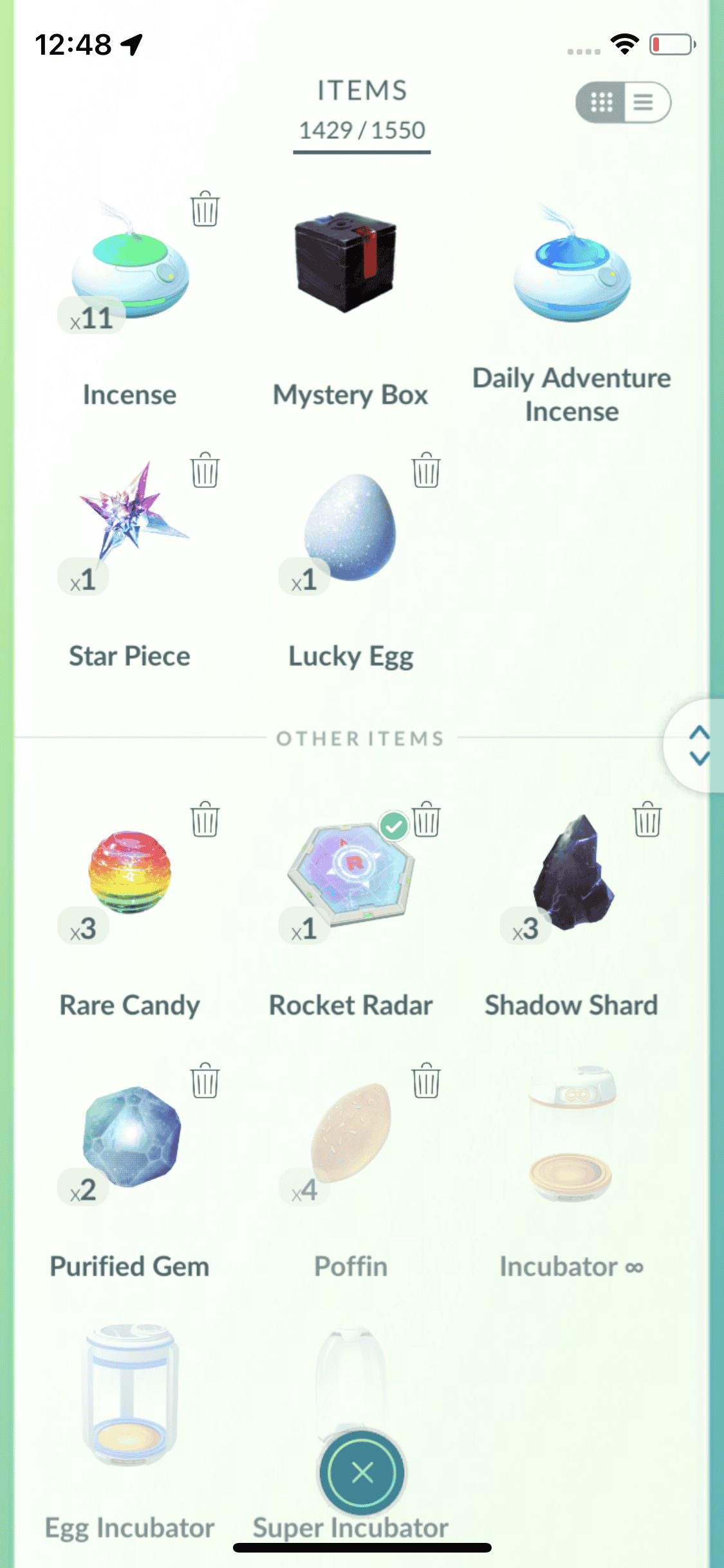
Task: Discard Rare Candy with trash icon
Action: 205,819
